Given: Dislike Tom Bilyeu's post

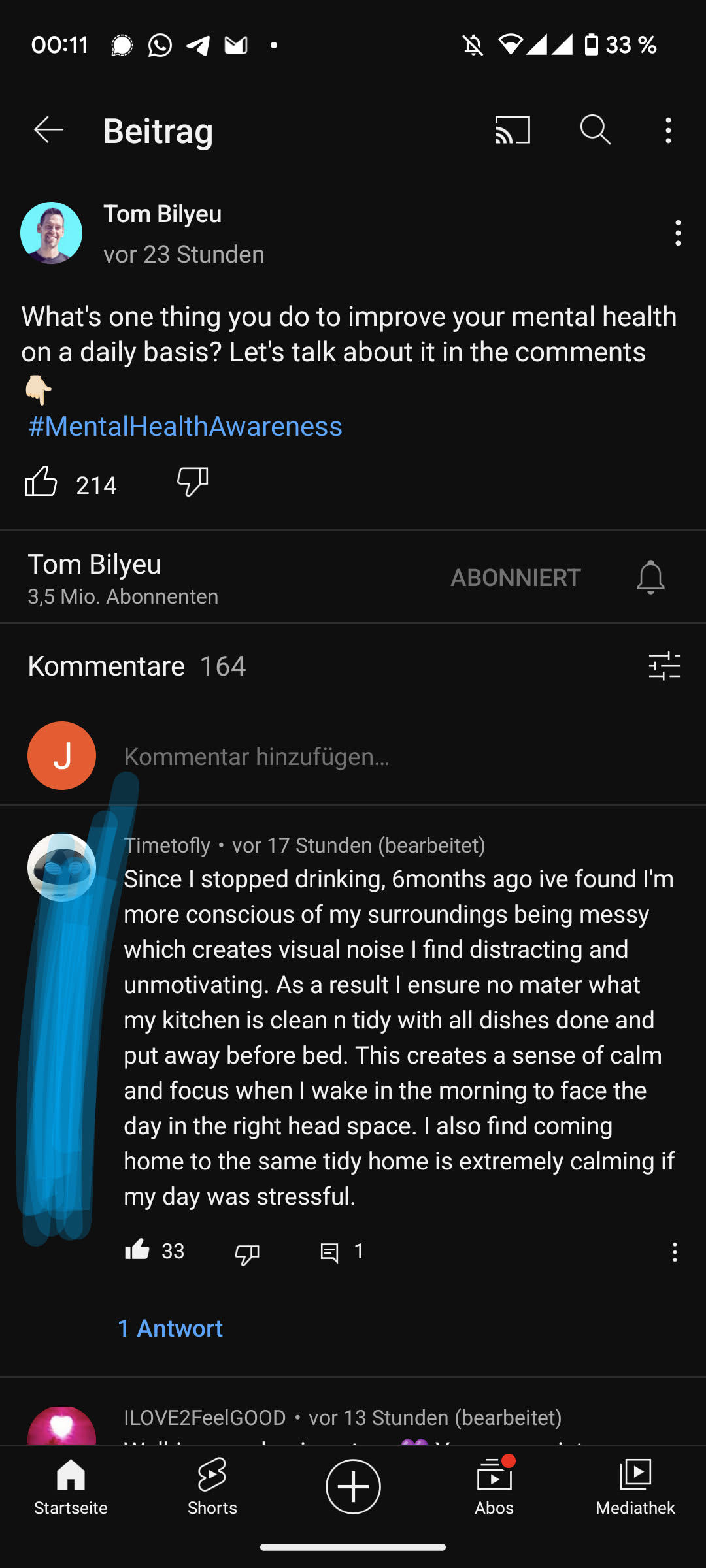Looking at the screenshot, I should coord(192,482).
